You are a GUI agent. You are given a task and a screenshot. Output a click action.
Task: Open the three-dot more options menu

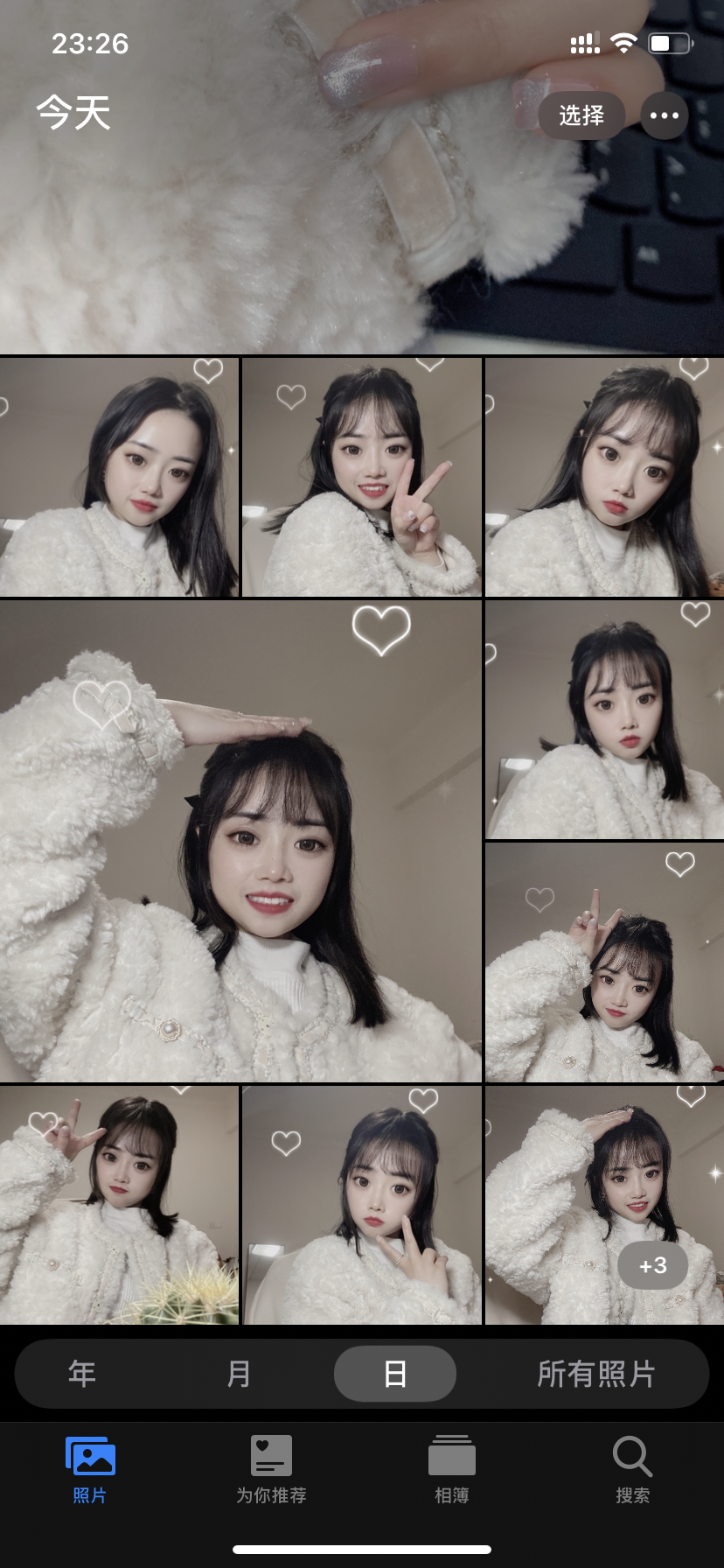pos(665,115)
